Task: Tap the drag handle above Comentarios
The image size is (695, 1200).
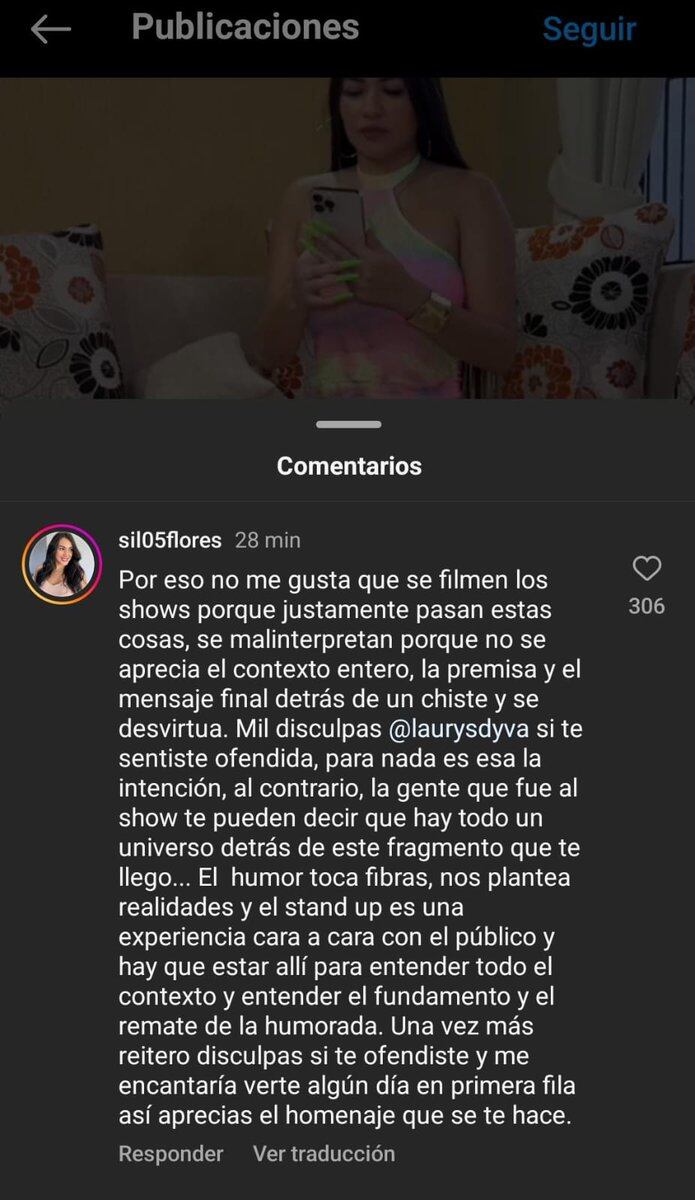Action: click(348, 425)
